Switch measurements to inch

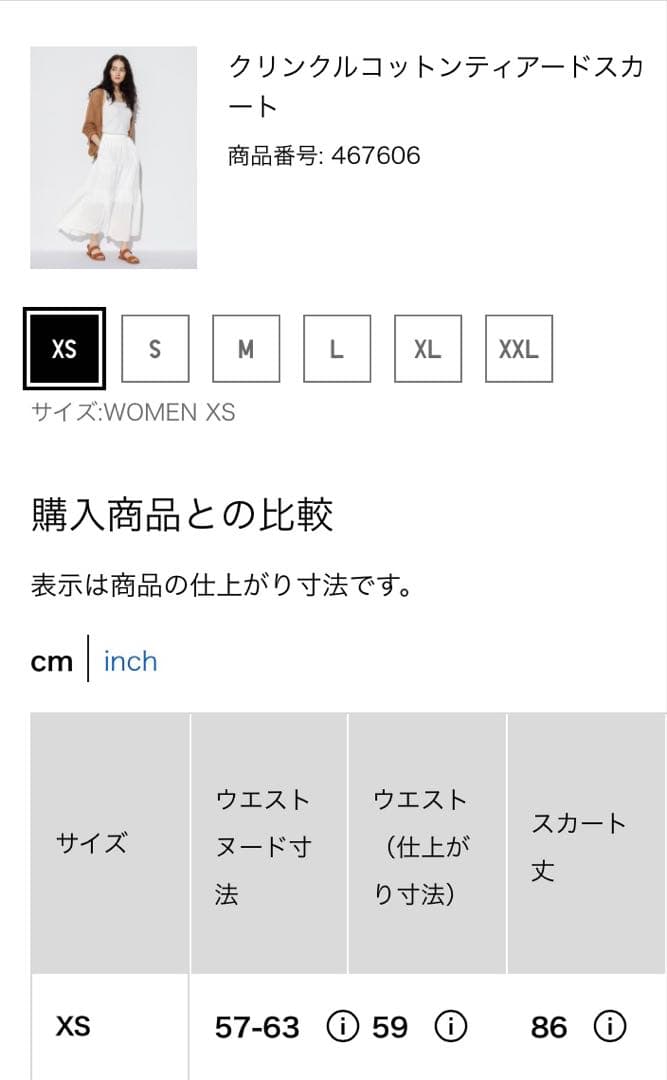click(130, 661)
